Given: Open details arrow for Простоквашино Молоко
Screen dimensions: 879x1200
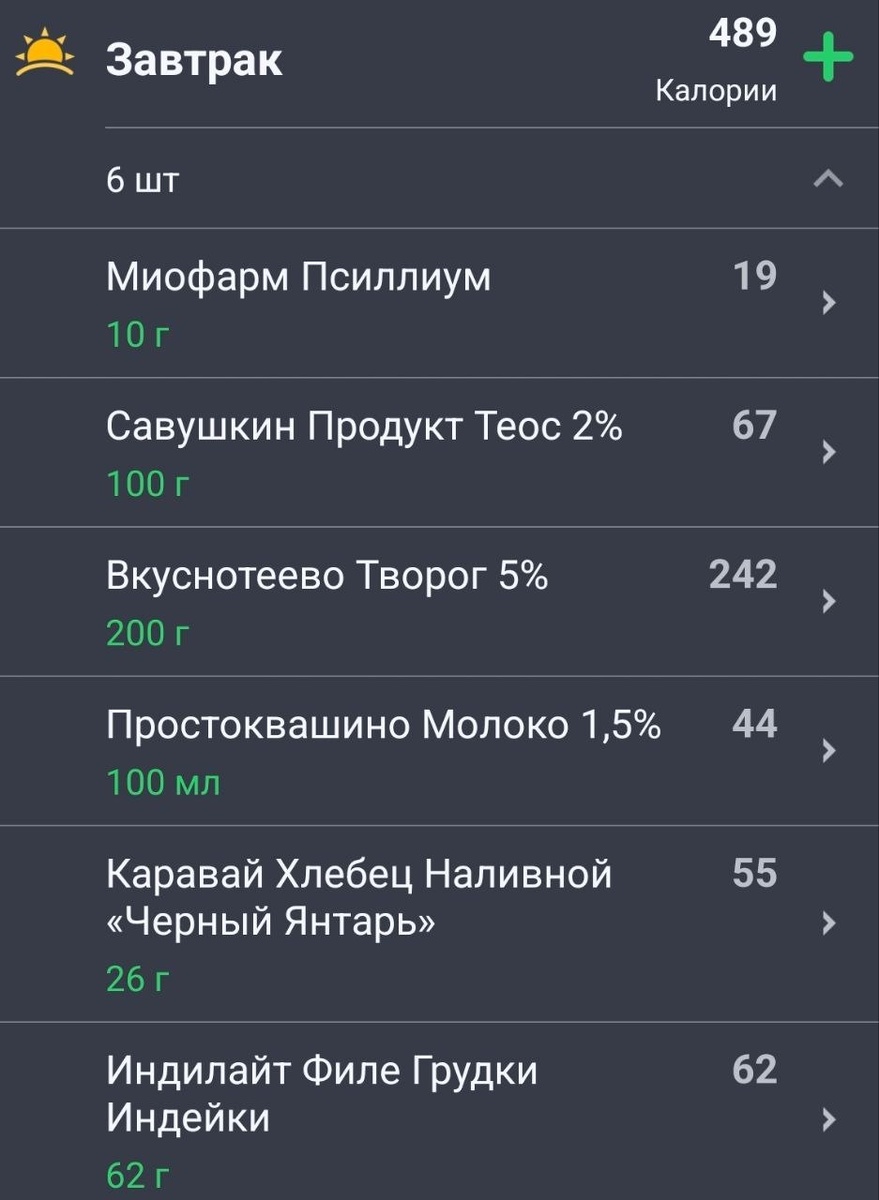Looking at the screenshot, I should click(827, 750).
